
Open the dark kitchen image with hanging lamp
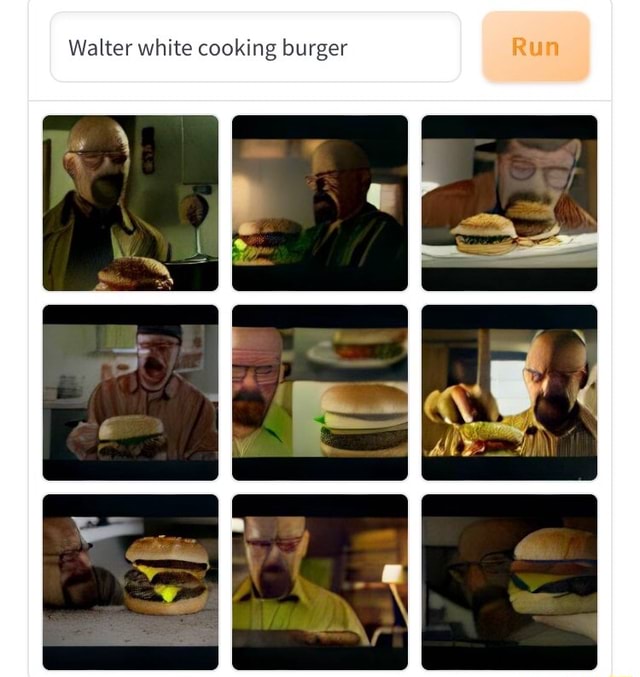coord(130,203)
